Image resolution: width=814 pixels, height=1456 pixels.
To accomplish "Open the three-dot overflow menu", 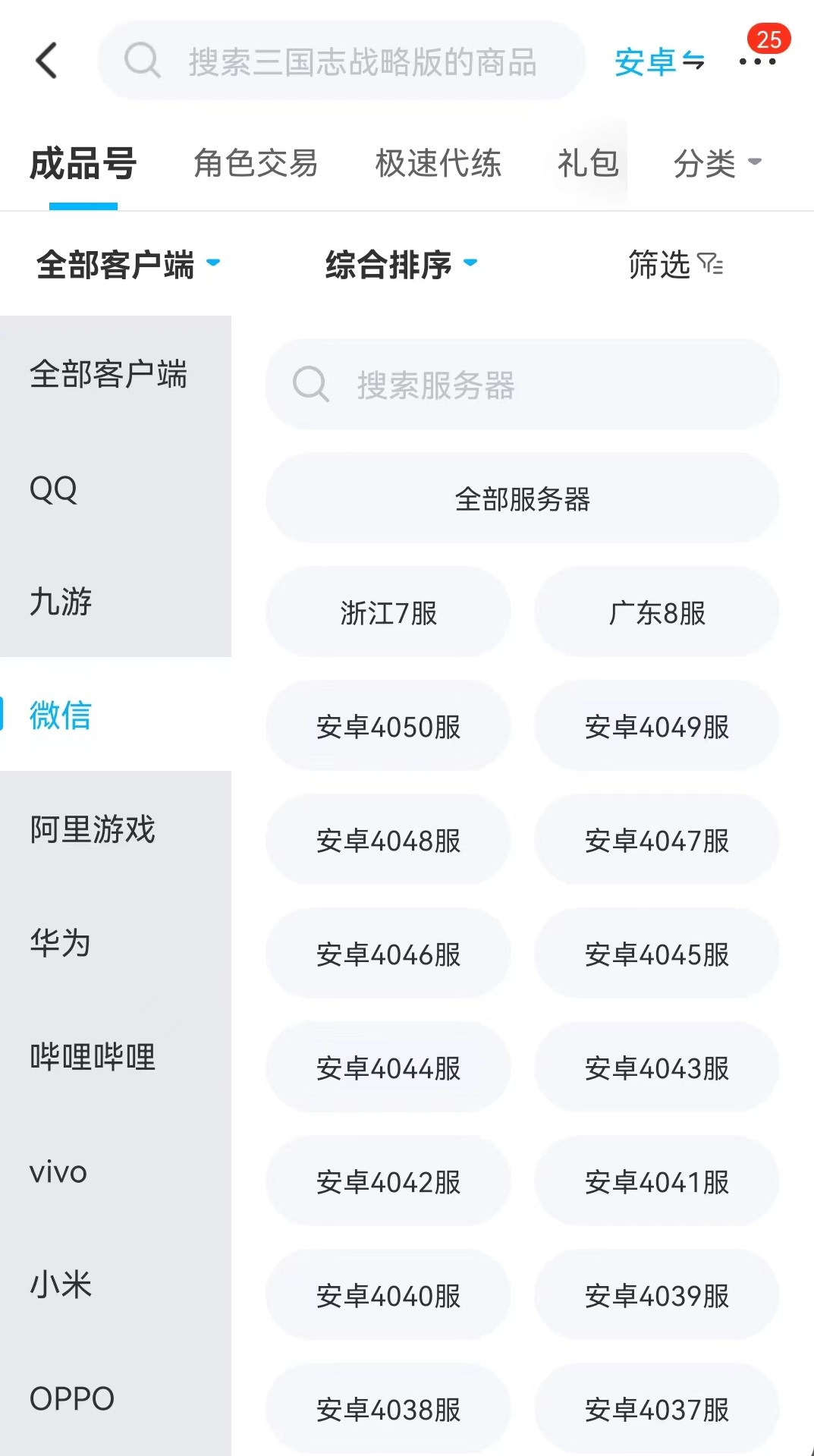I will pyautogui.click(x=757, y=61).
